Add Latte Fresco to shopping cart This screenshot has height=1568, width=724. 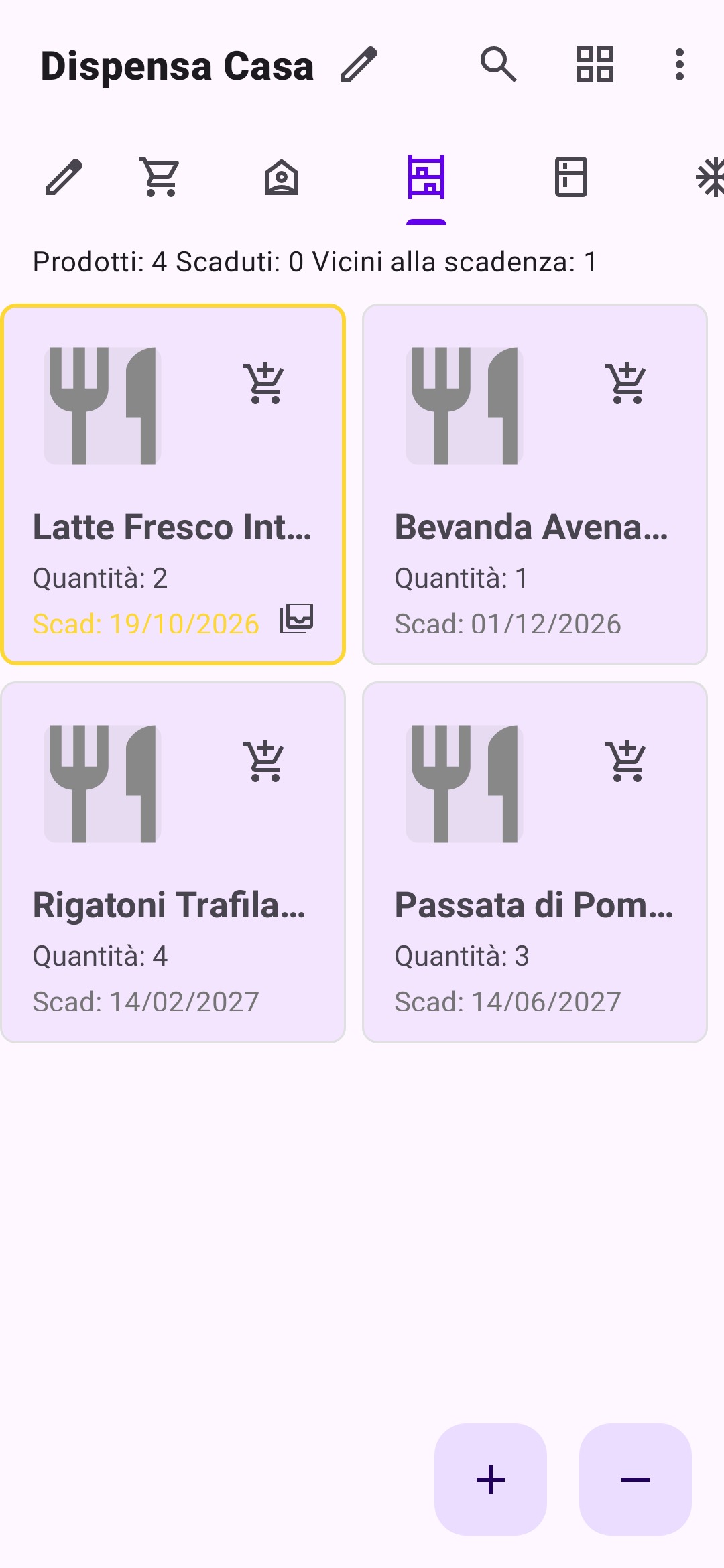pos(264,383)
